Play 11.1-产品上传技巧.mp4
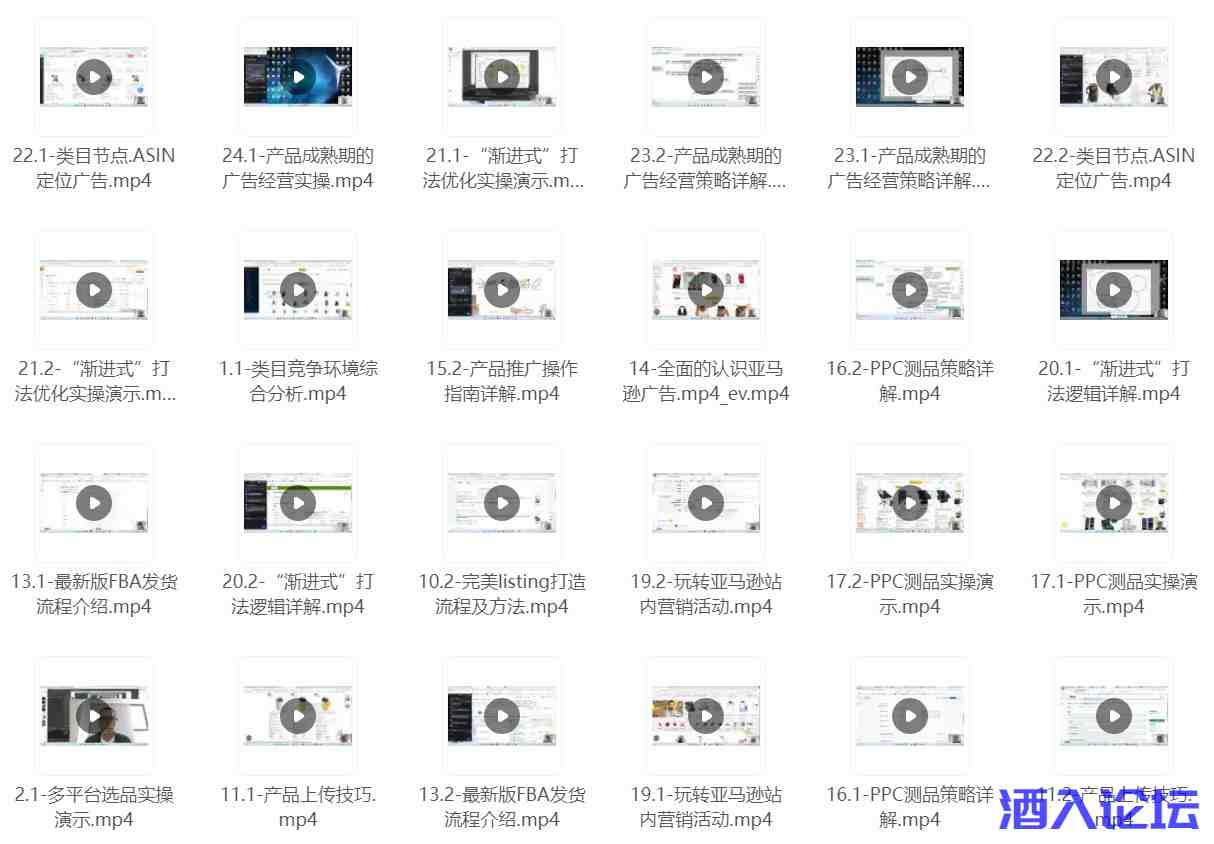 298,716
